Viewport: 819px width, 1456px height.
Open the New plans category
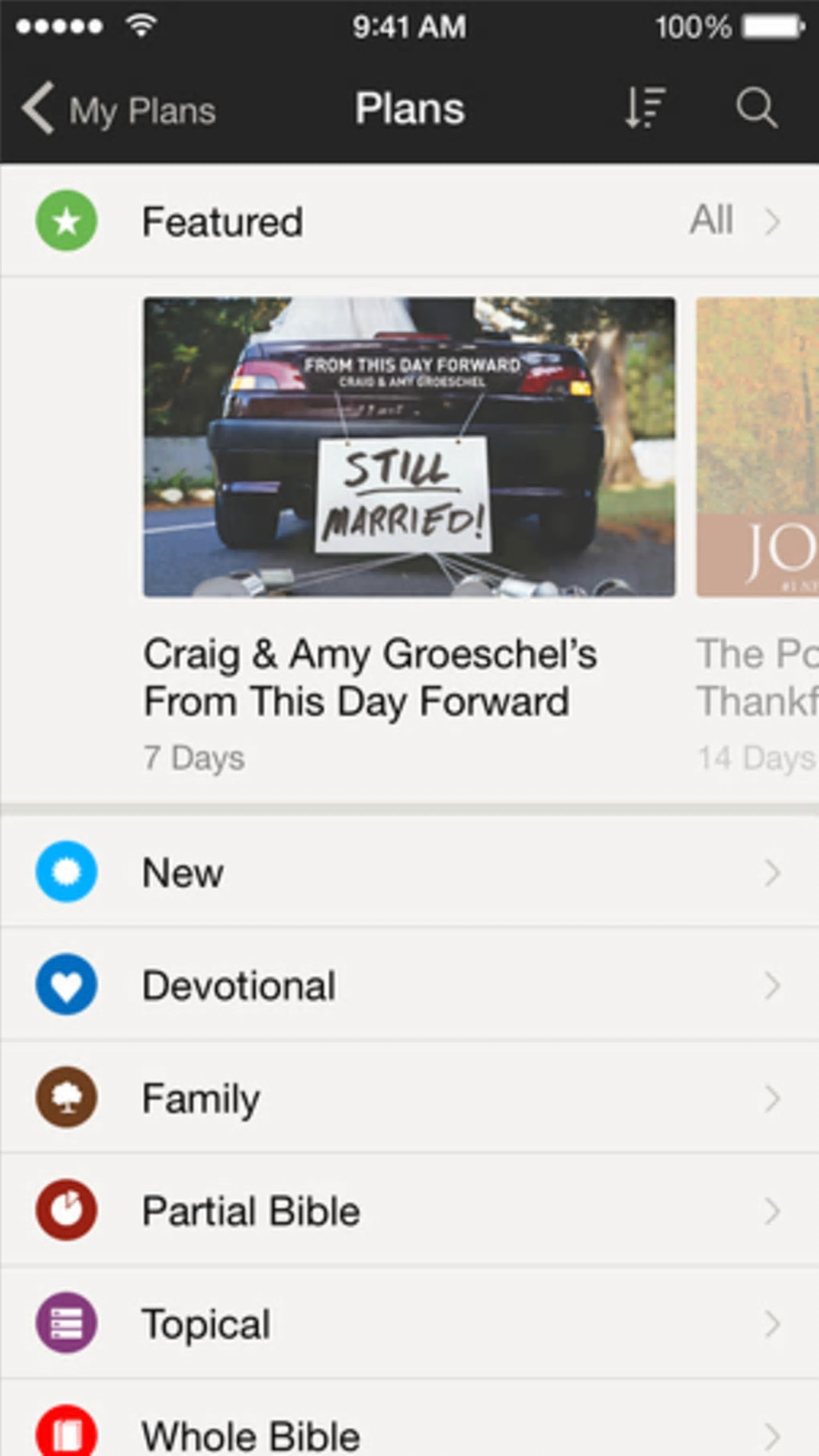[409, 872]
